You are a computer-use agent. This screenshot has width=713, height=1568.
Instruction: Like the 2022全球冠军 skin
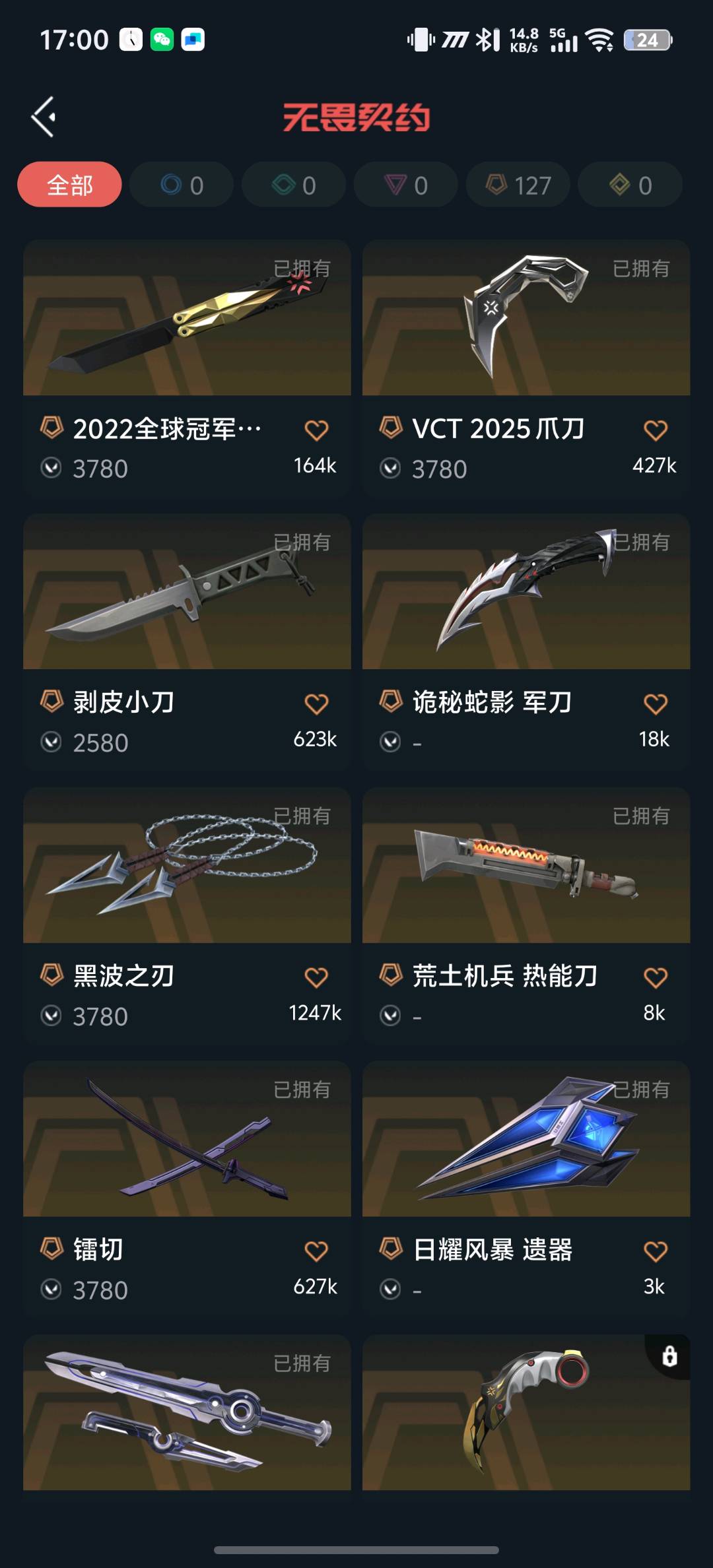(x=316, y=430)
